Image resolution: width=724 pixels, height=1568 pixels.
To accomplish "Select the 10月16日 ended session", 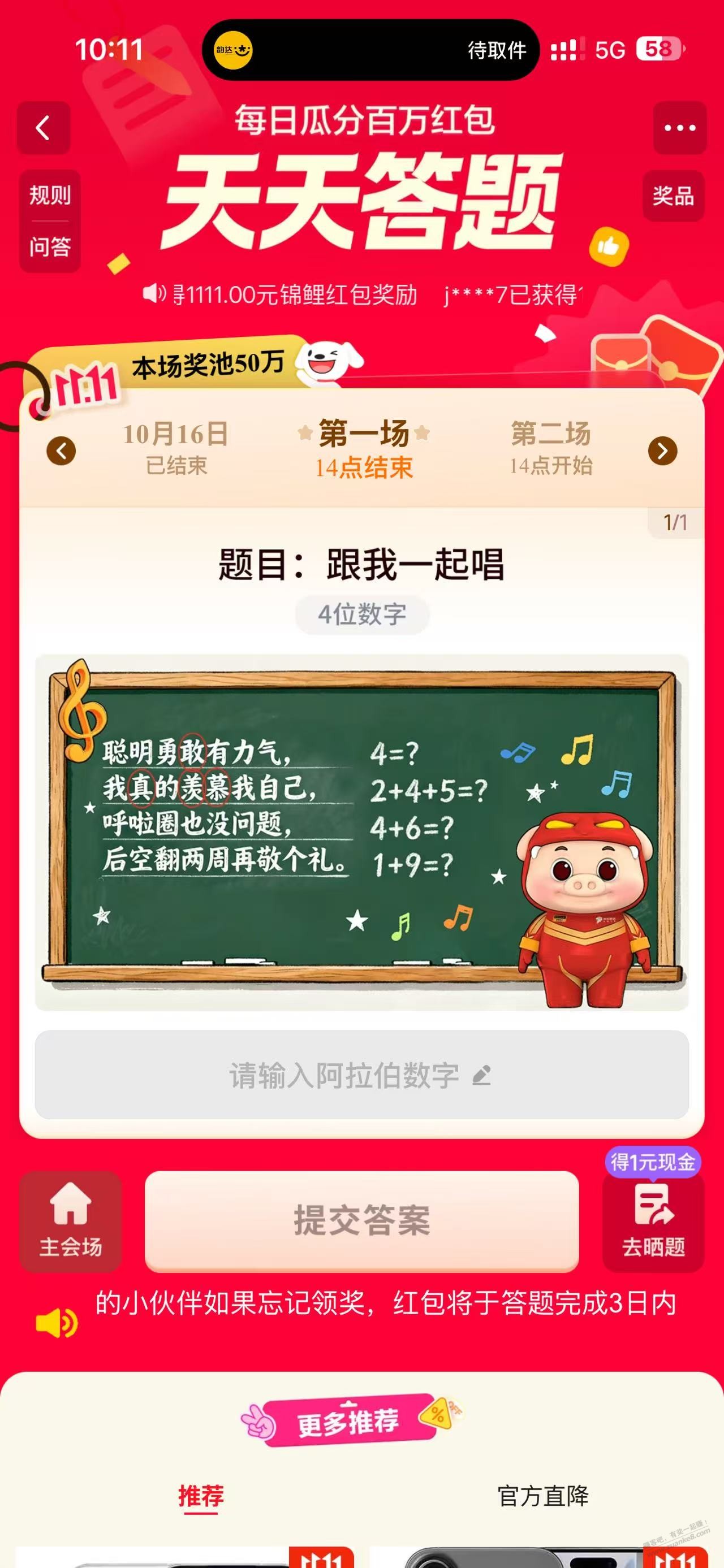I will 176,449.
